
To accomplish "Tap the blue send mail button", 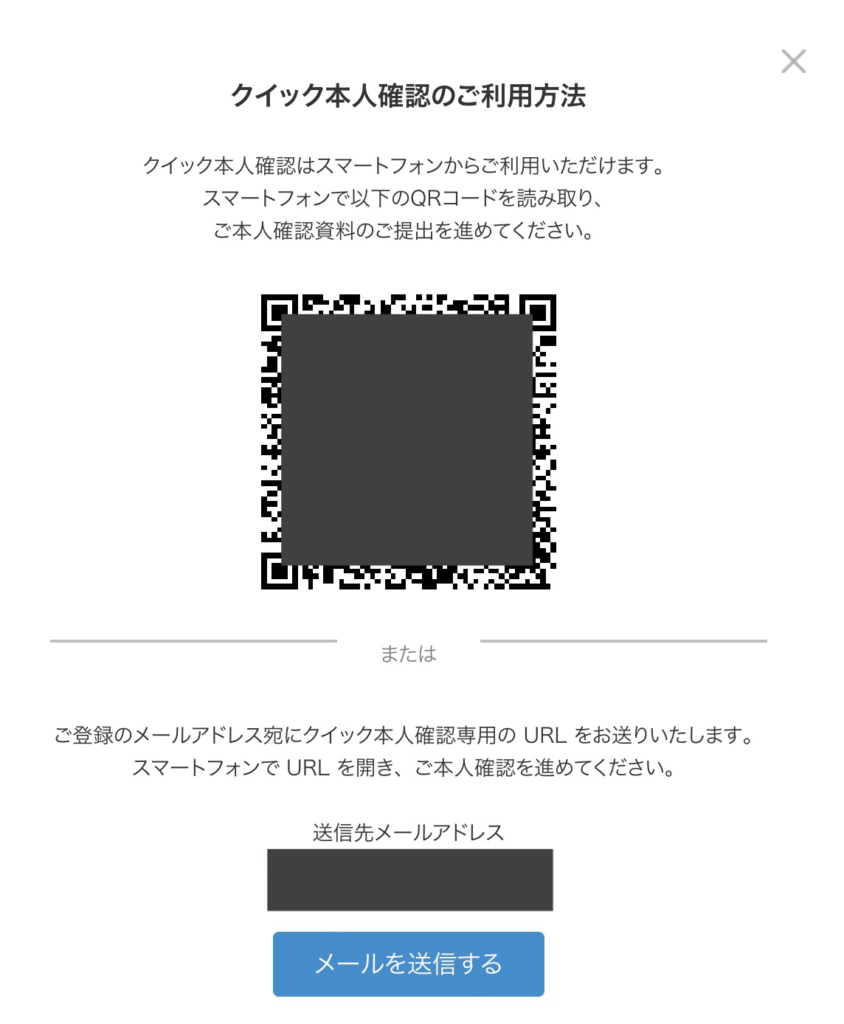I will pos(407,963).
